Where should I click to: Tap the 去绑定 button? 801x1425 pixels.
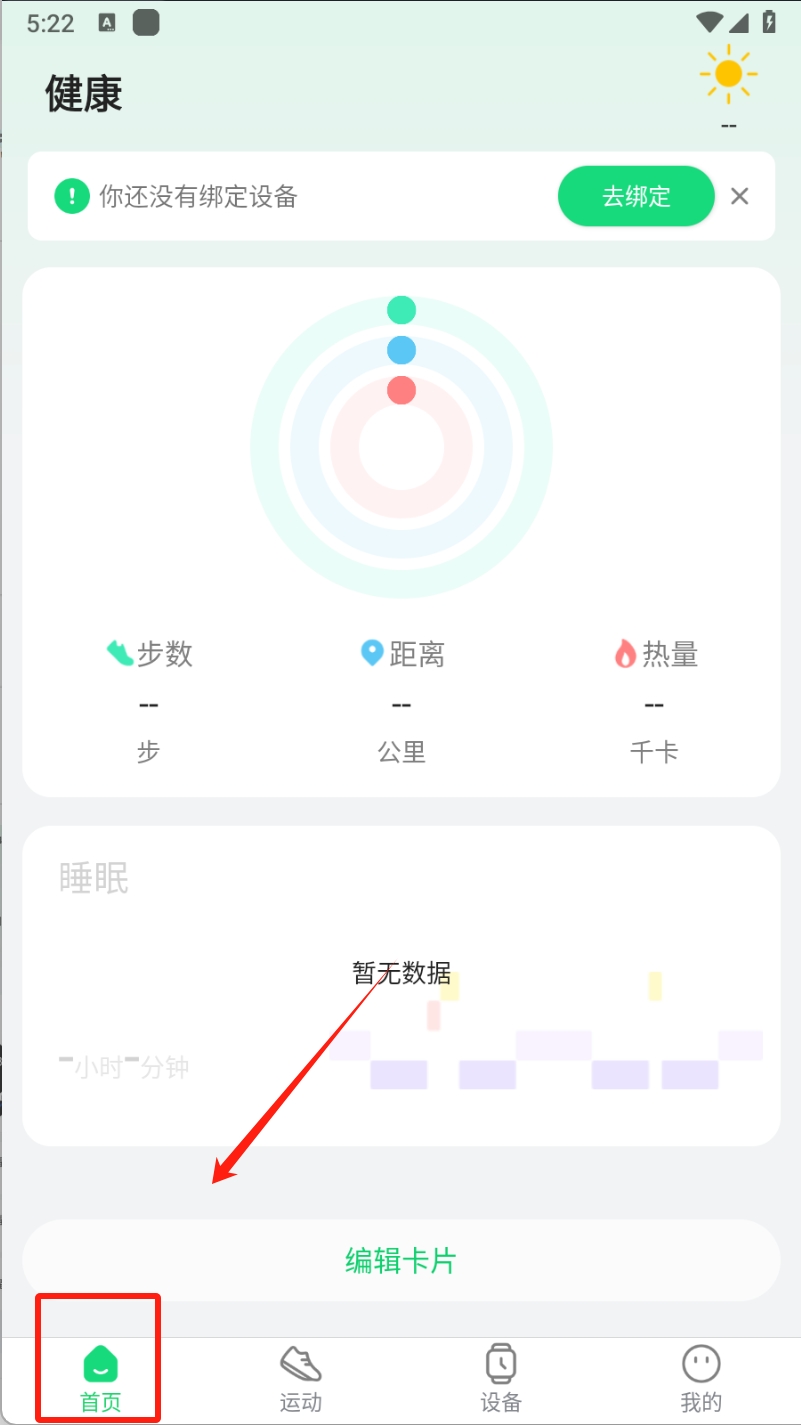(636, 196)
